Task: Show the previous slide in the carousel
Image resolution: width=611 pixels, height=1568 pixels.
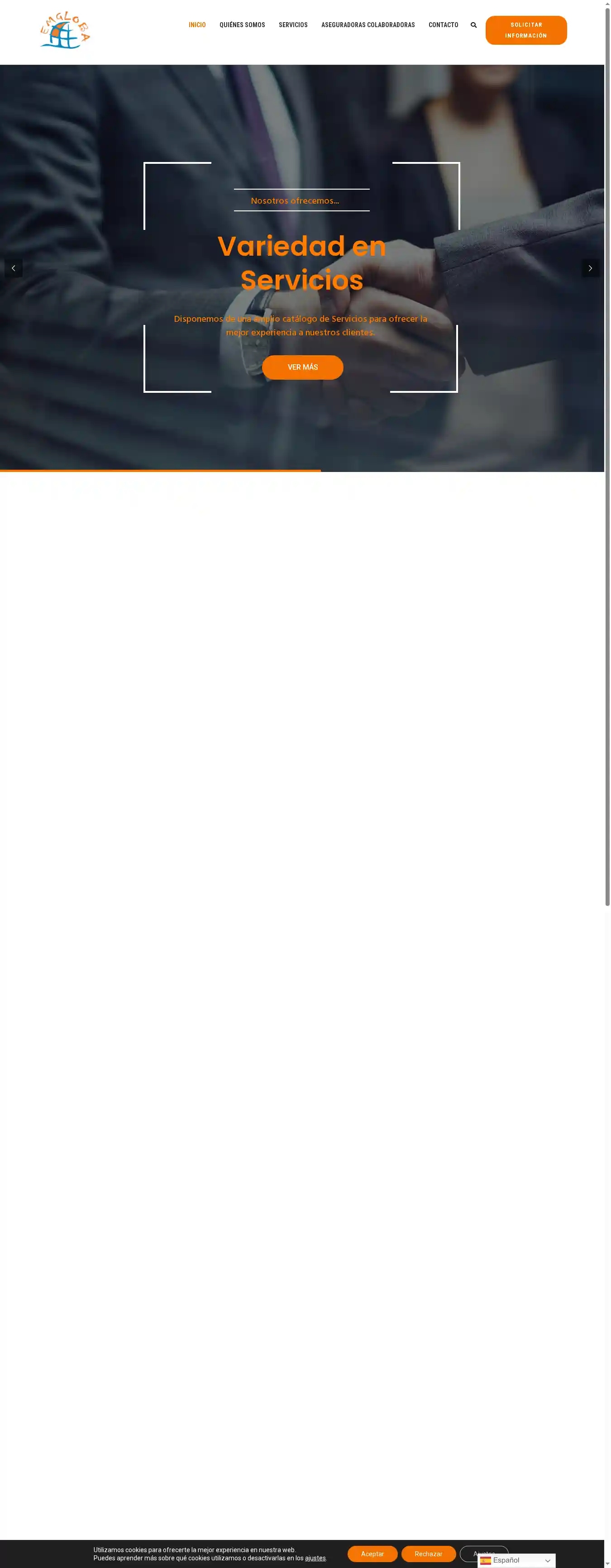Action: 14,268
